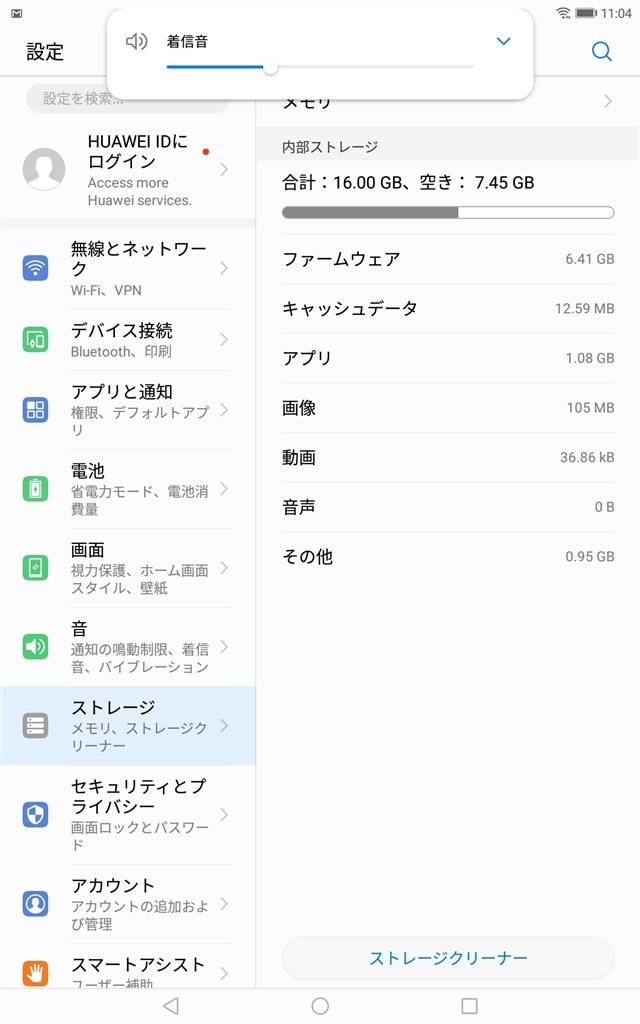Expand the ringtone volume panel
Screen dimensions: 640x1024
click(503, 41)
